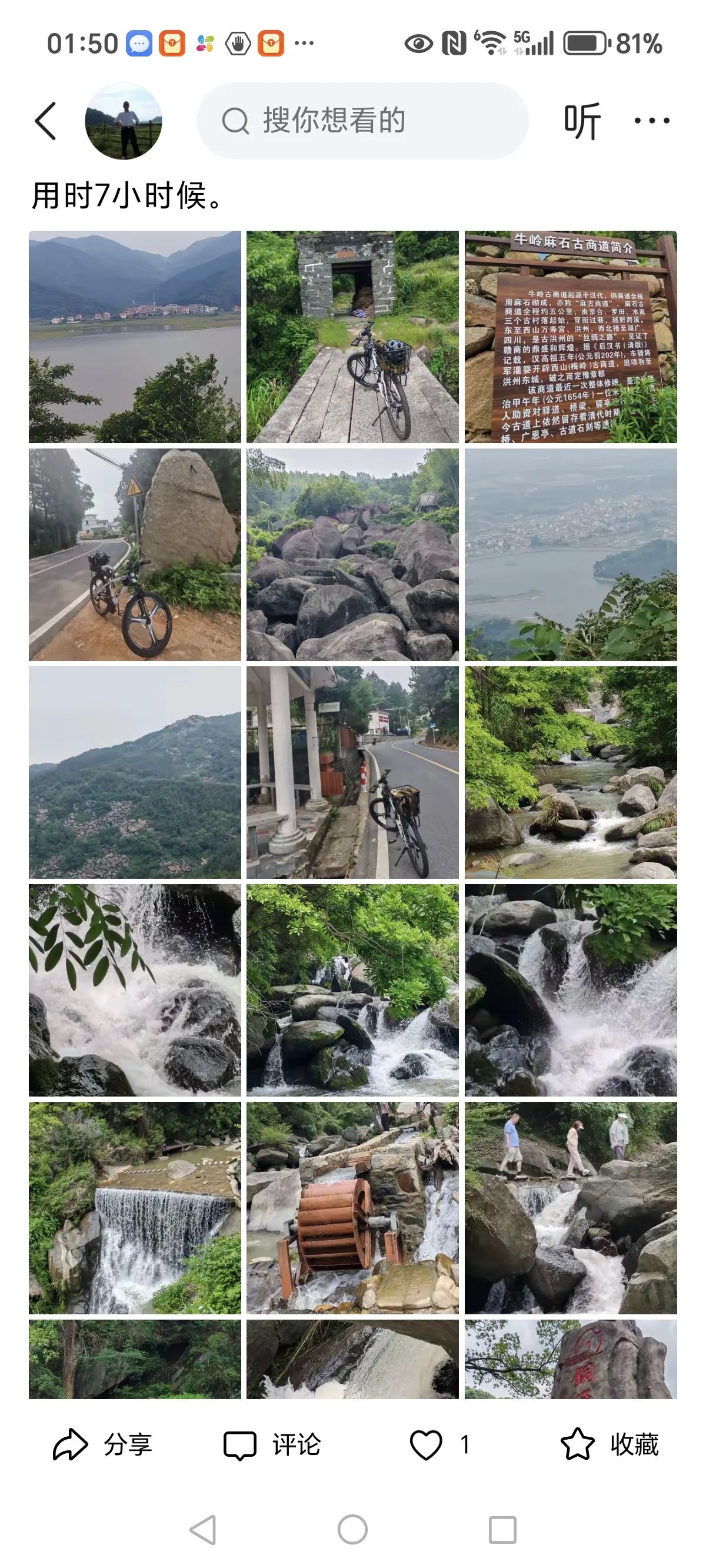Return to the system home screen

tap(352, 1530)
